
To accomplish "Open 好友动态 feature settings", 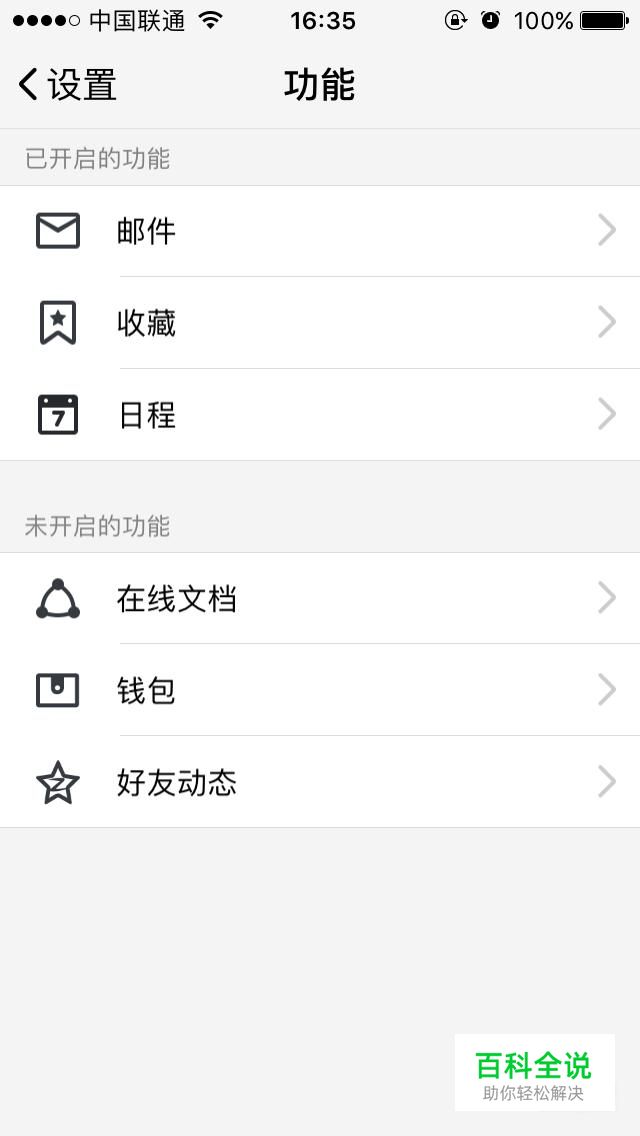I will coord(320,782).
